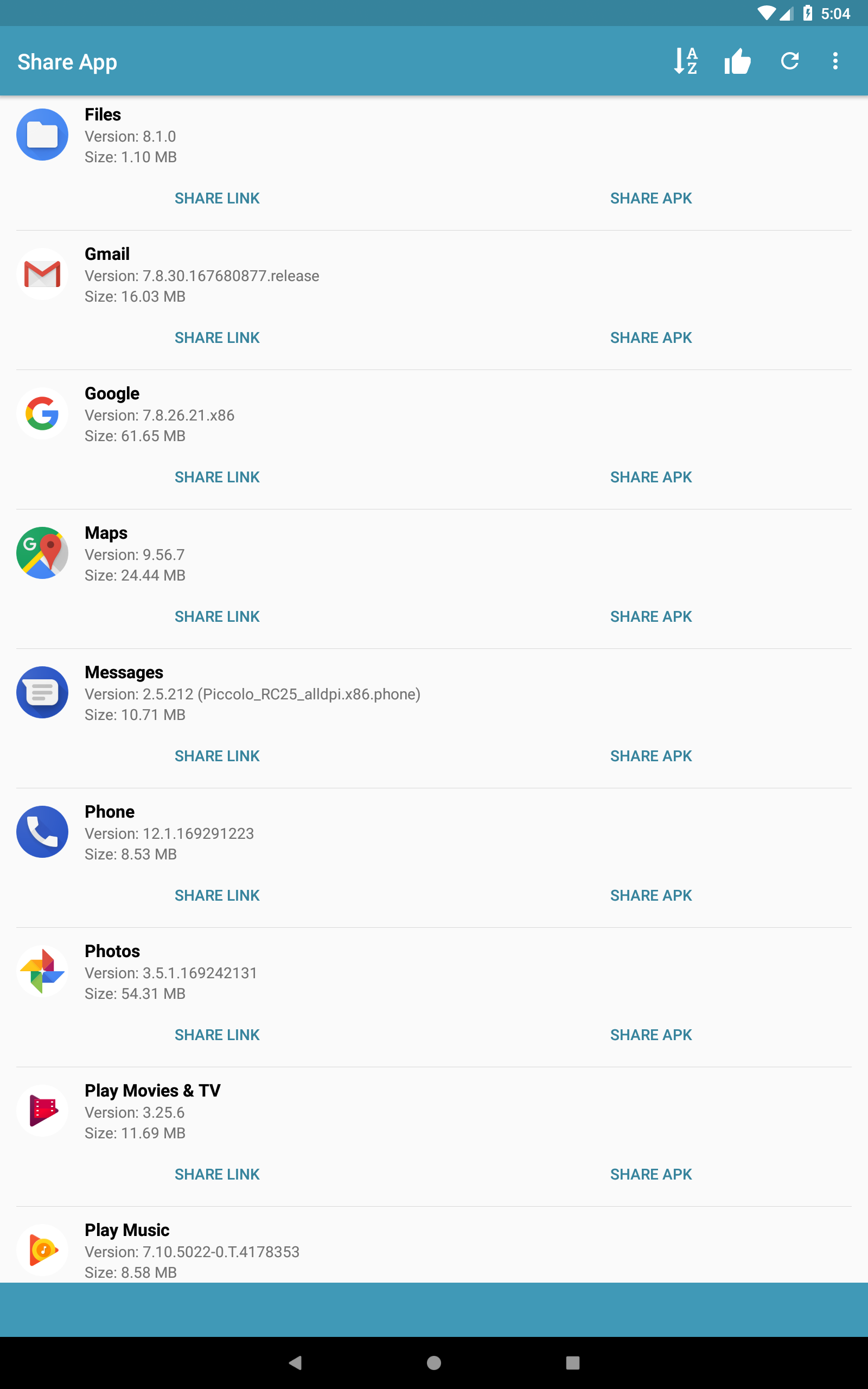Select the Google app icon
868x1389 pixels.
click(x=42, y=413)
